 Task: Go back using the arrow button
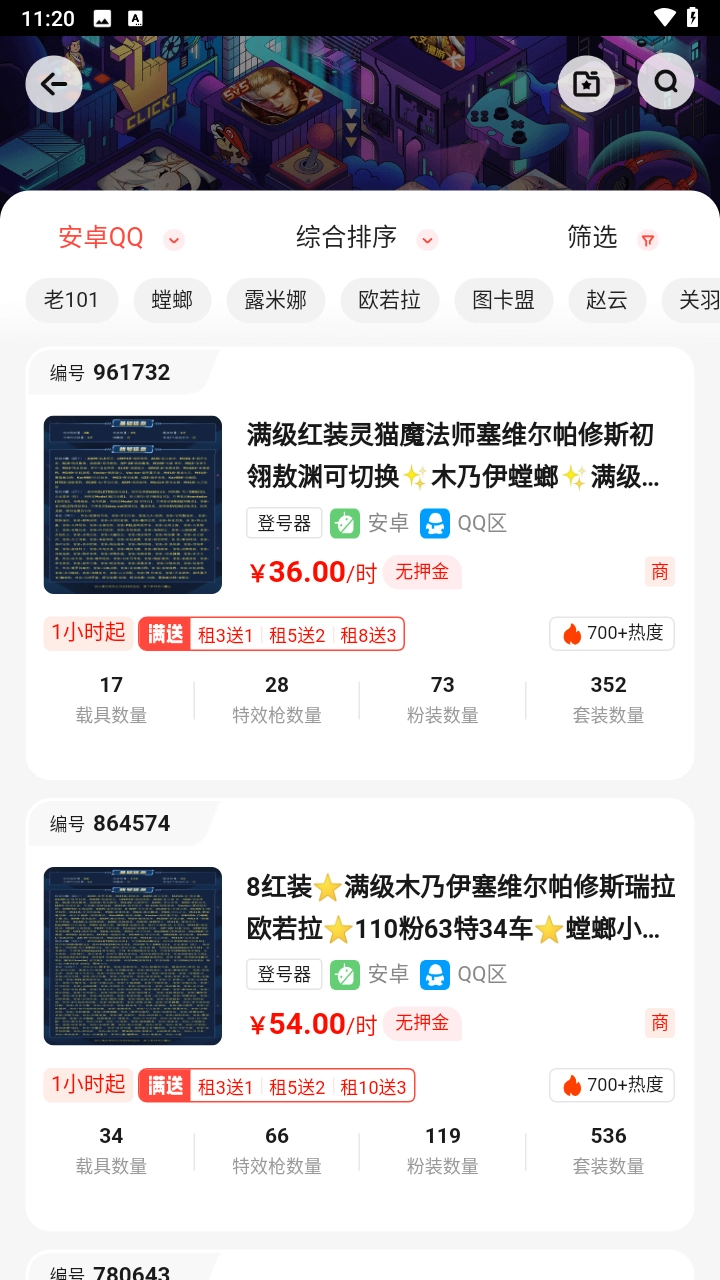coord(54,83)
